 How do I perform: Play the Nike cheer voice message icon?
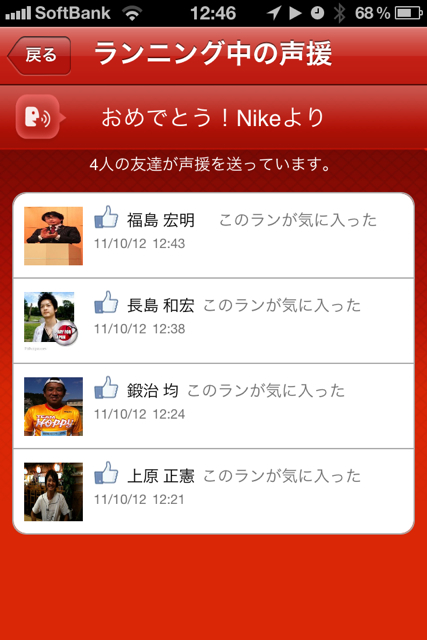pyautogui.click(x=39, y=117)
